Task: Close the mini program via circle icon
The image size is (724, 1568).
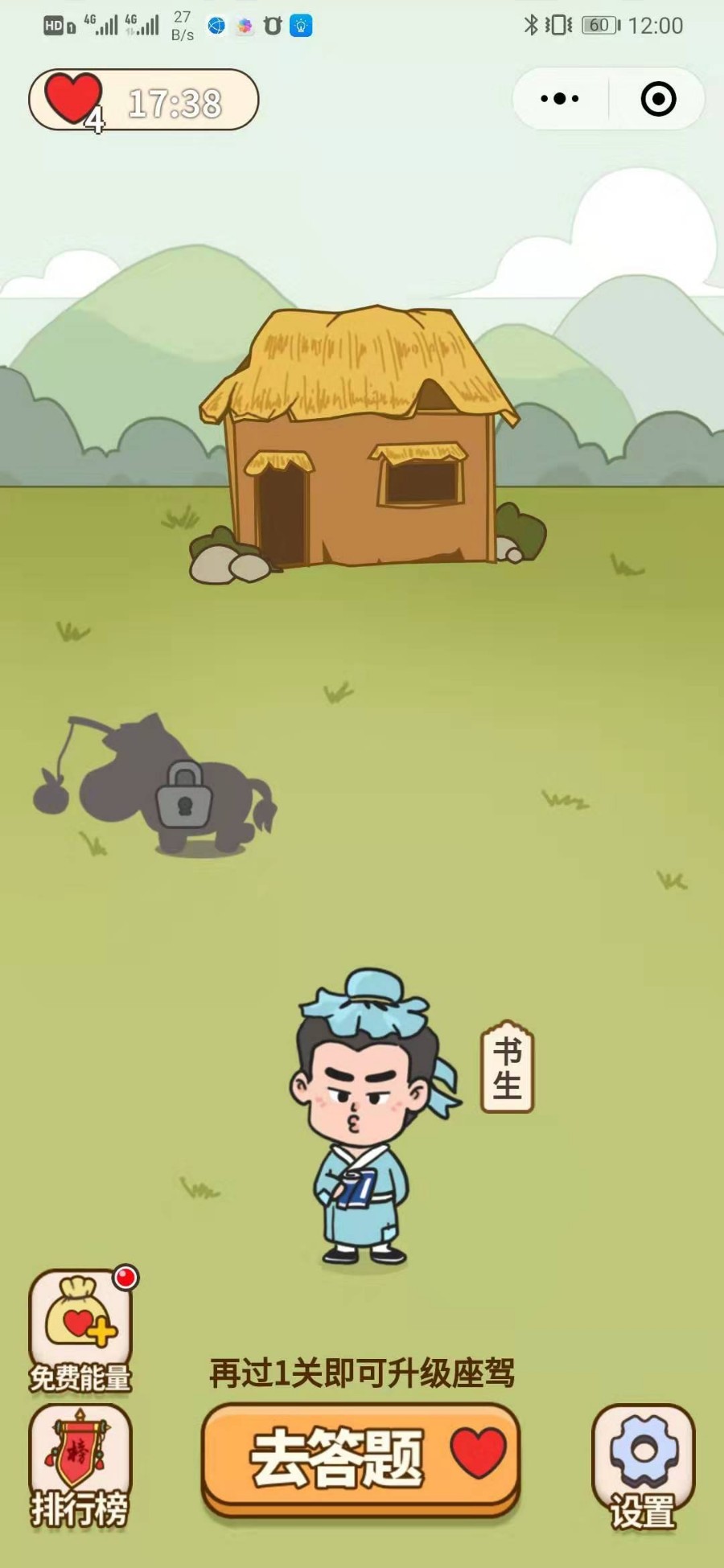Action: tap(658, 99)
